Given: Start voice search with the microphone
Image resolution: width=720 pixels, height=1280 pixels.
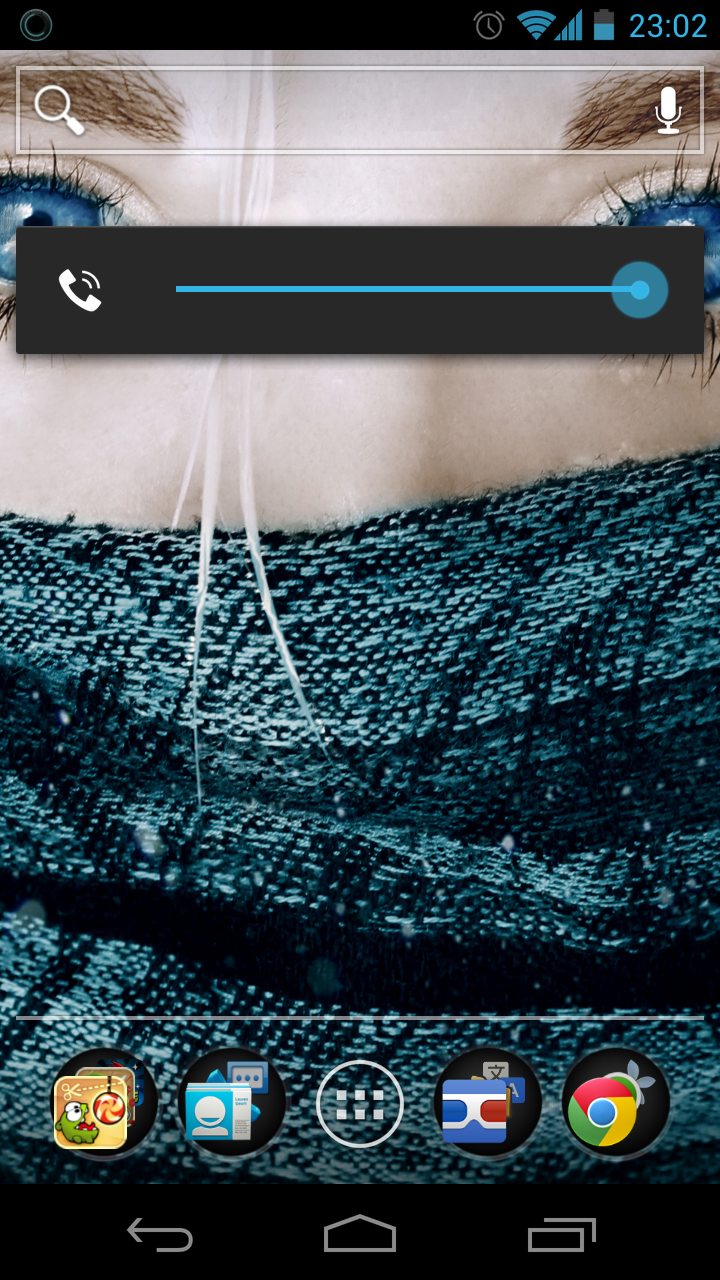Looking at the screenshot, I should [668, 110].
